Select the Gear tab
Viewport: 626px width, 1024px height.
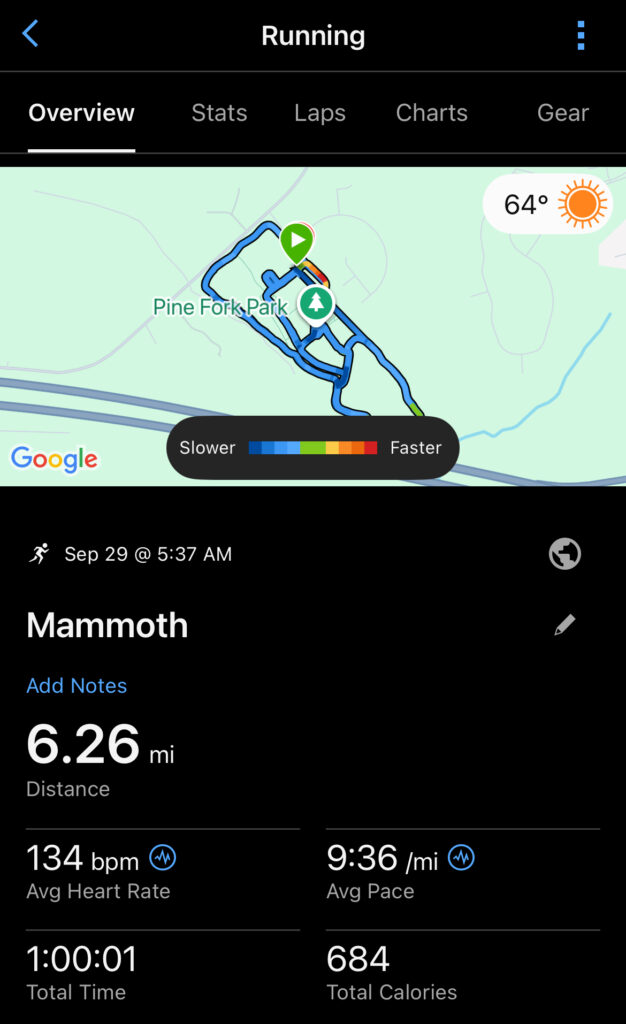click(x=562, y=113)
